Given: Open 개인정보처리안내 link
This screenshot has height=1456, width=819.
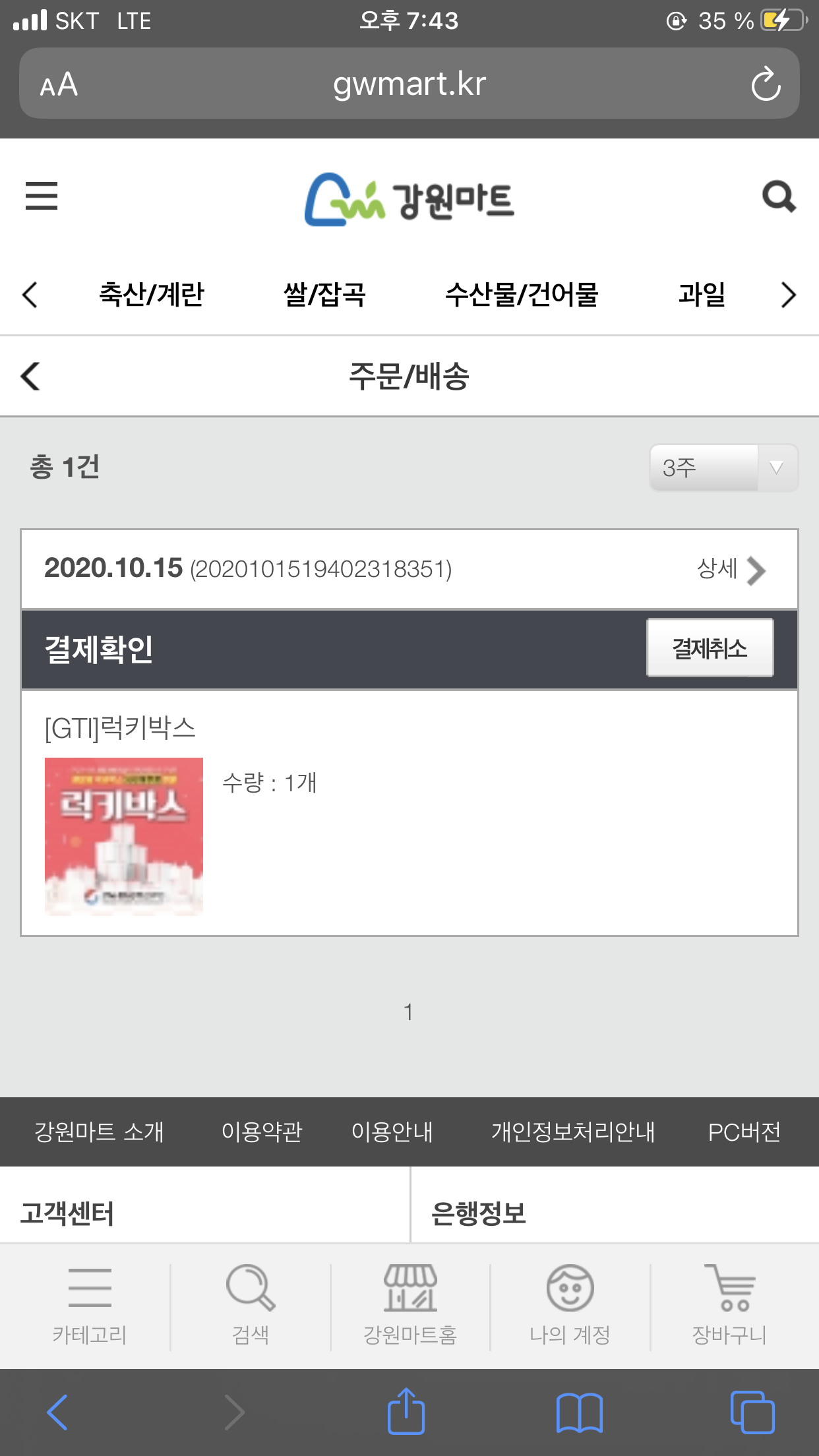Looking at the screenshot, I should click(573, 1132).
